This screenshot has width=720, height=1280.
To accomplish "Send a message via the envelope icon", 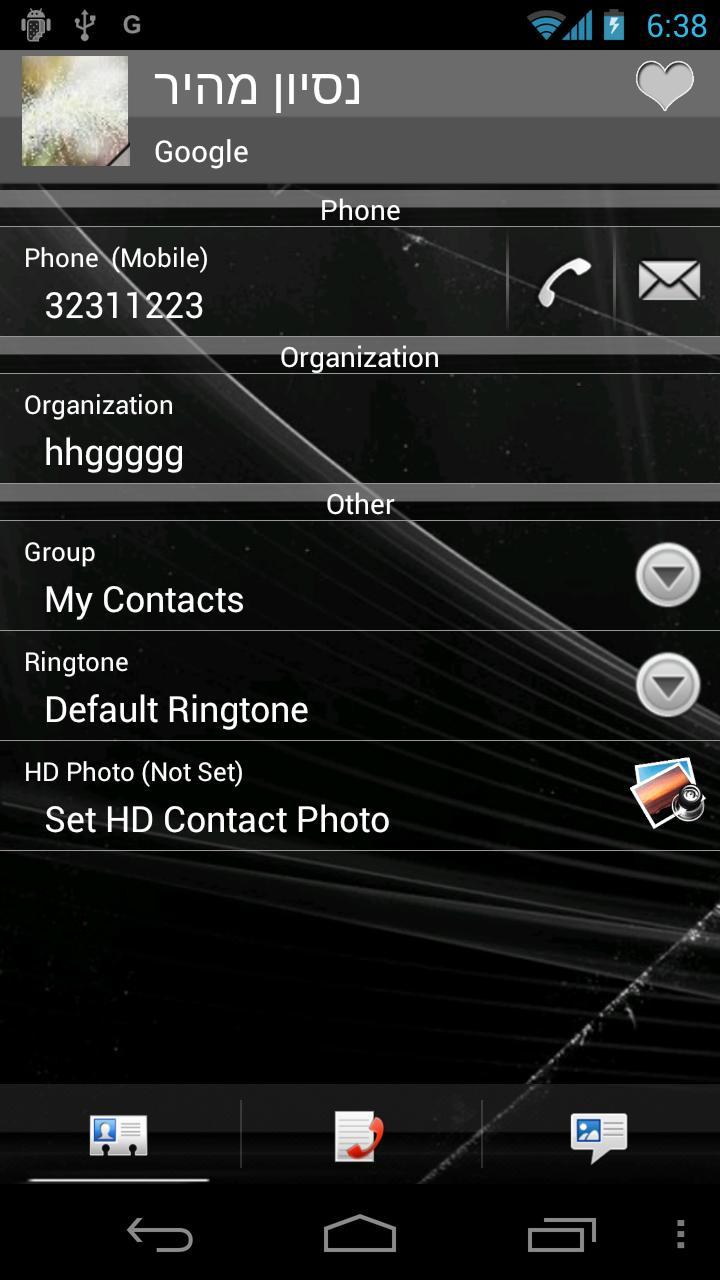I will 668,279.
